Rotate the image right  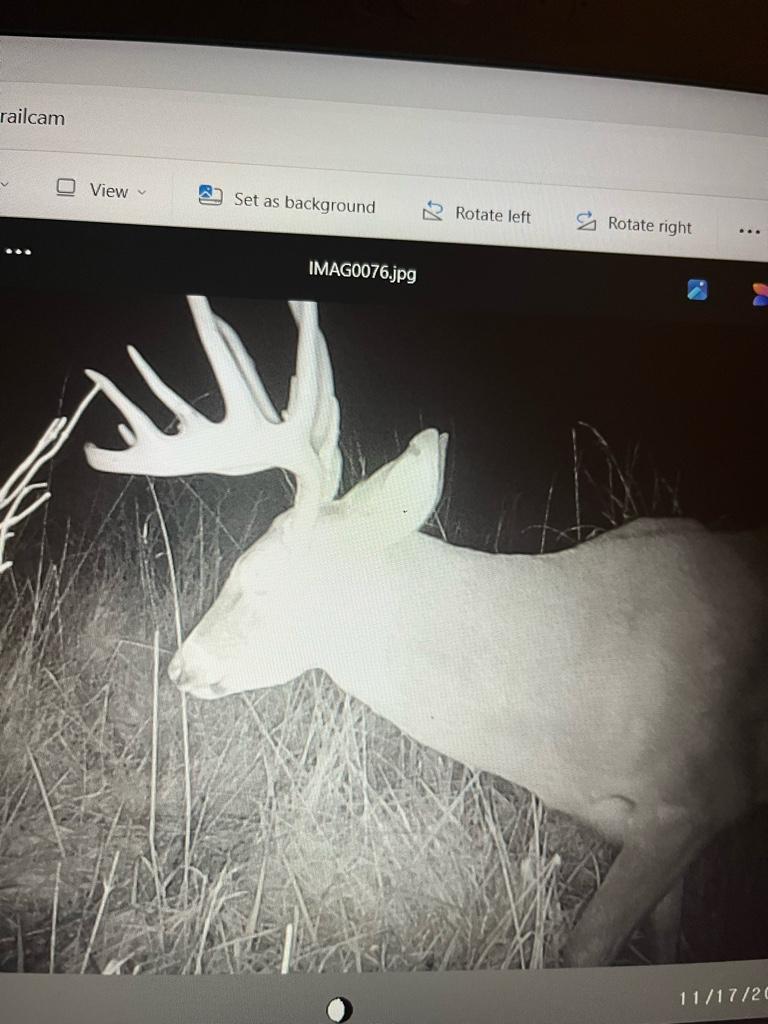click(634, 224)
